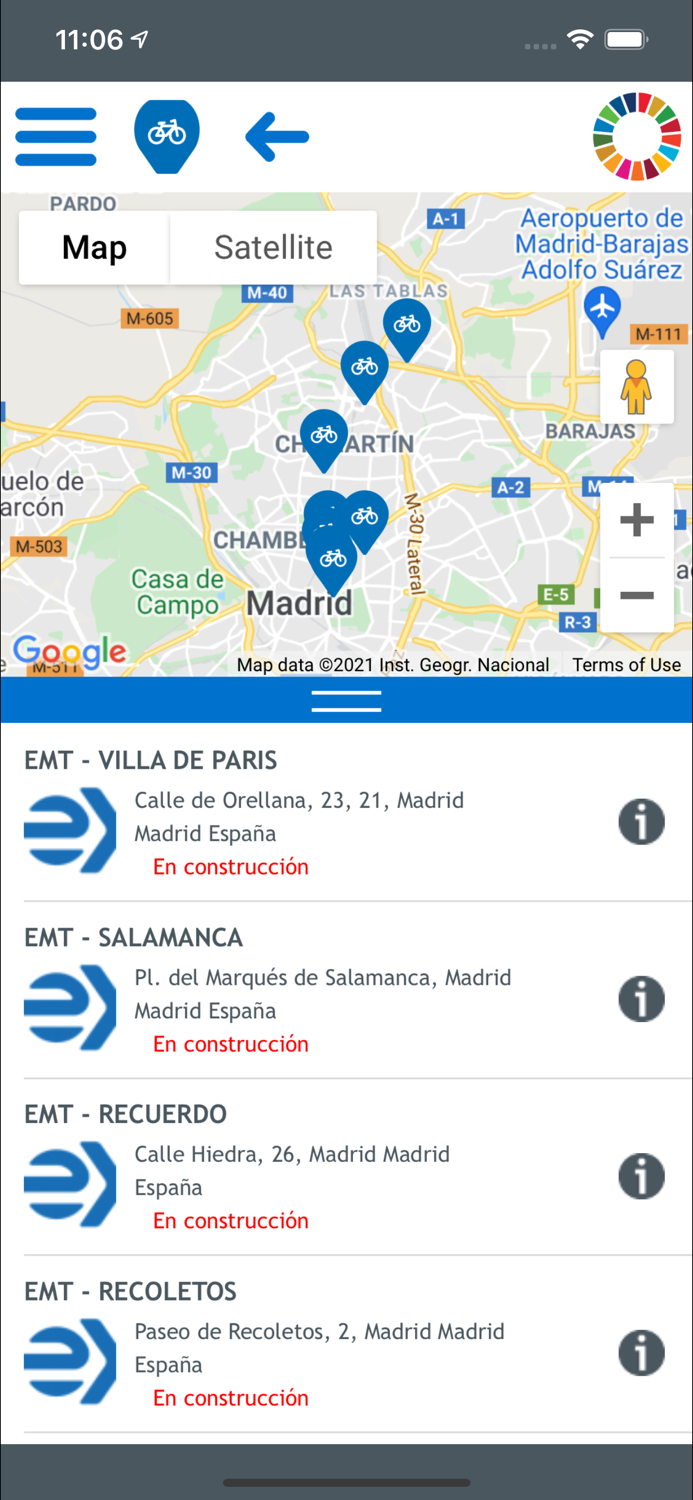Screen dimensions: 693x1500
Task: Tap the bike station pin icon in toolbar
Action: tap(167, 135)
